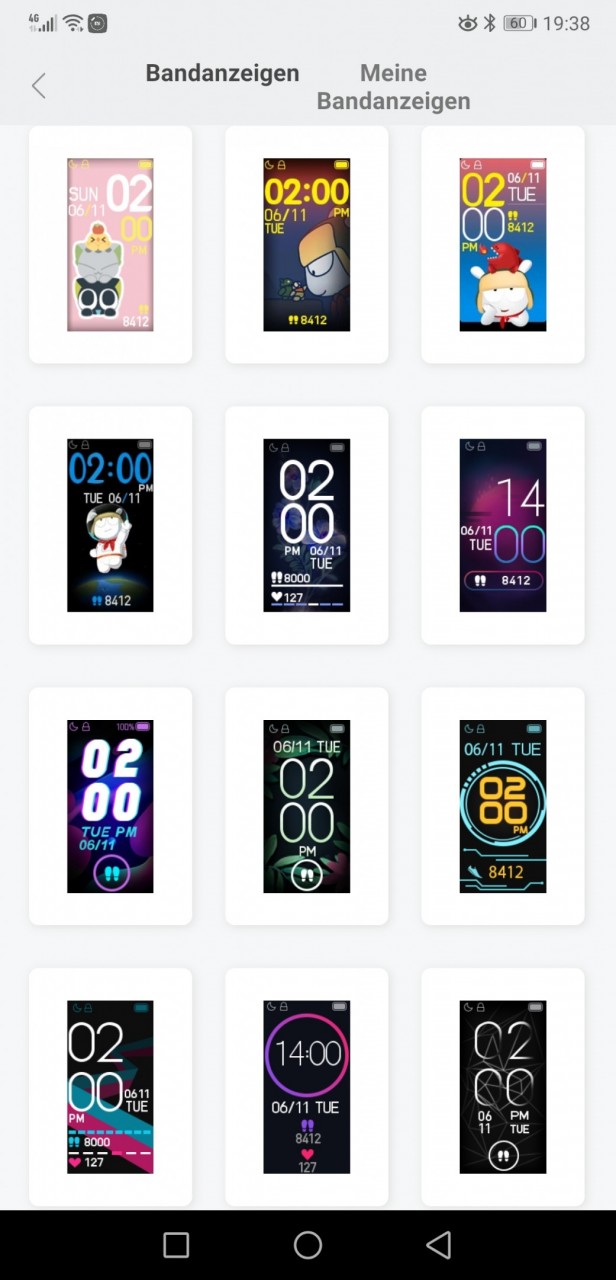Open the watch face with yellow 02:00 digits
Screen dimensions: 616x1280
pyautogui.click(x=307, y=244)
